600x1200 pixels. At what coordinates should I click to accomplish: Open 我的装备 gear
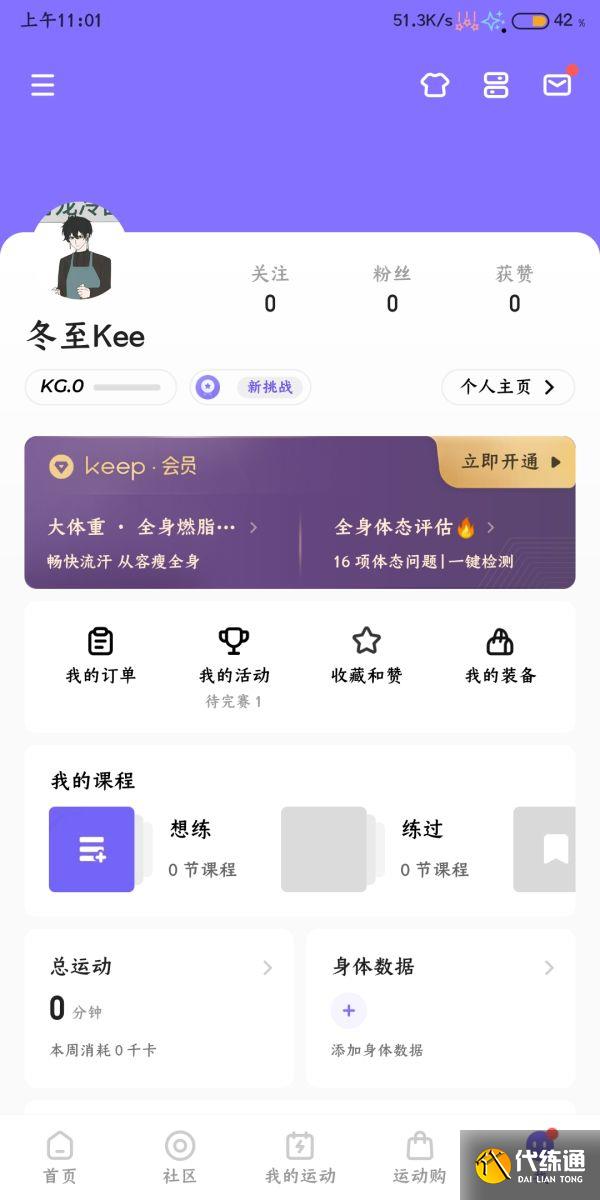[500, 656]
